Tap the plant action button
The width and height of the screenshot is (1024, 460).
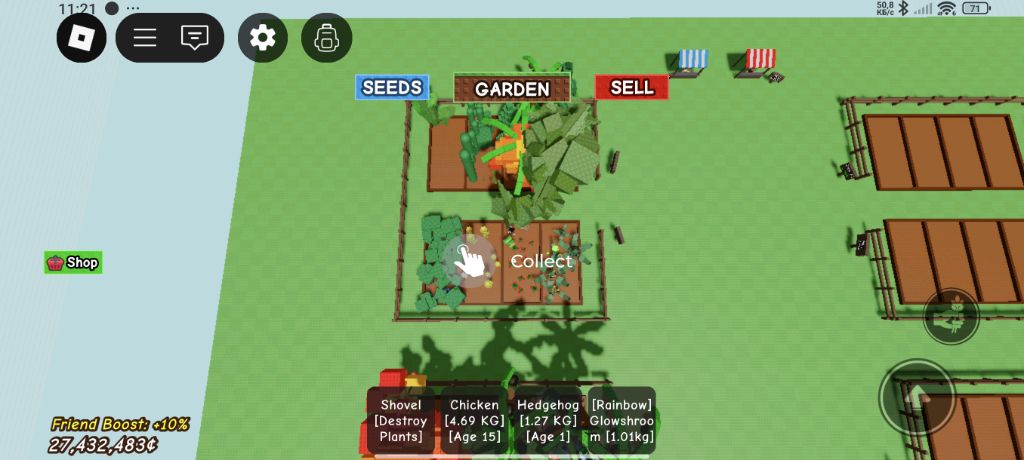(951, 315)
